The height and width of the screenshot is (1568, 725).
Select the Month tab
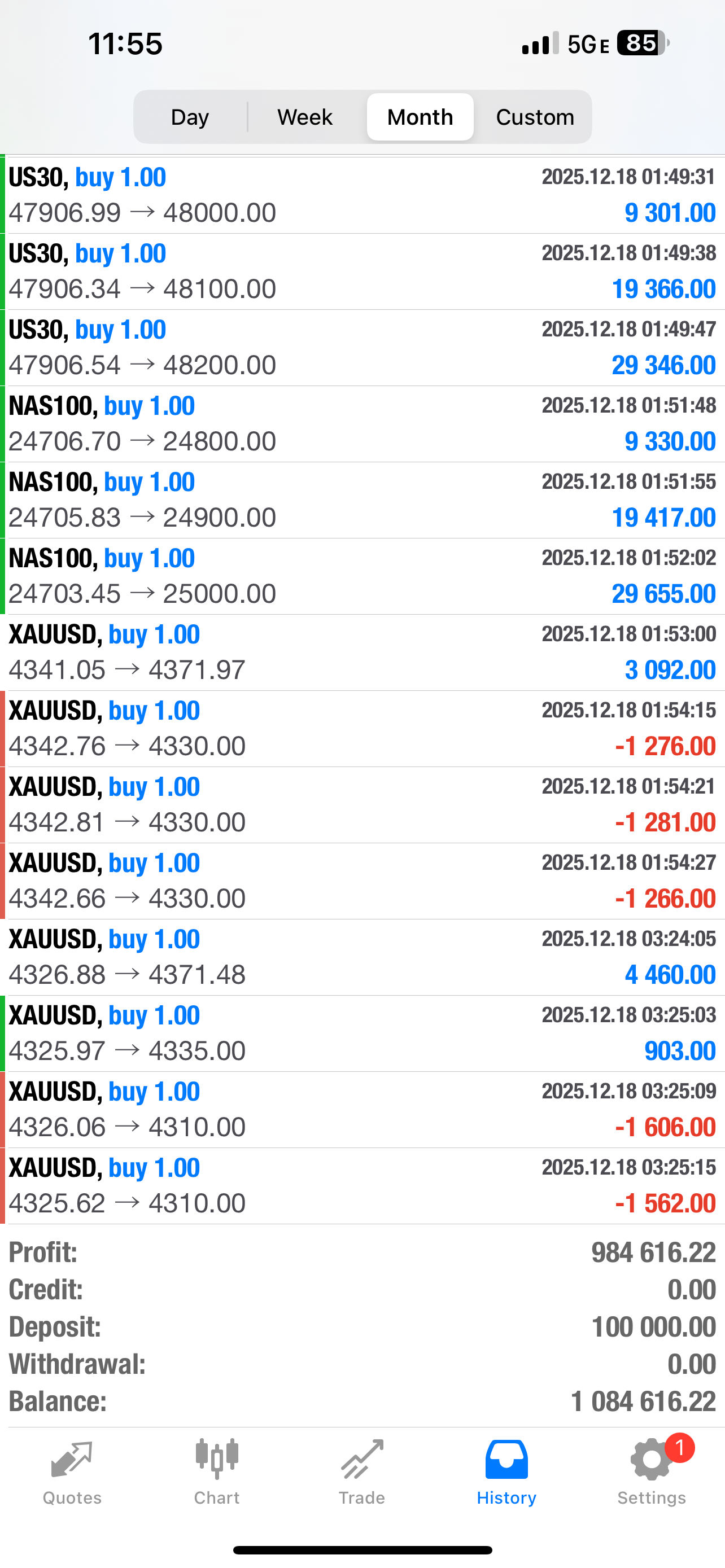point(420,116)
